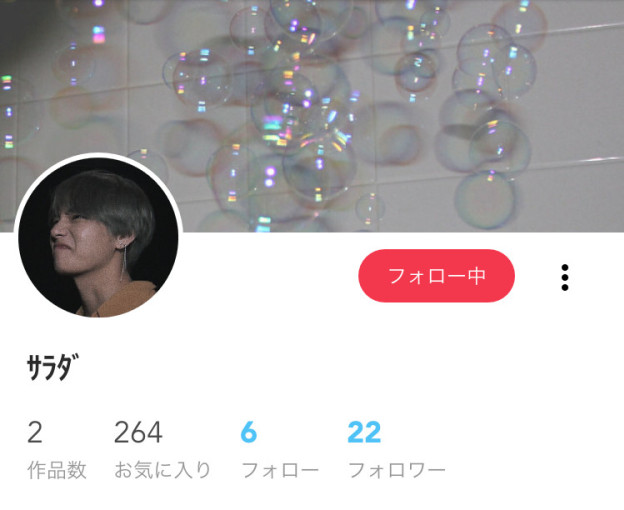
Task: View the 22 フォロワー followers list
Action: point(395,449)
